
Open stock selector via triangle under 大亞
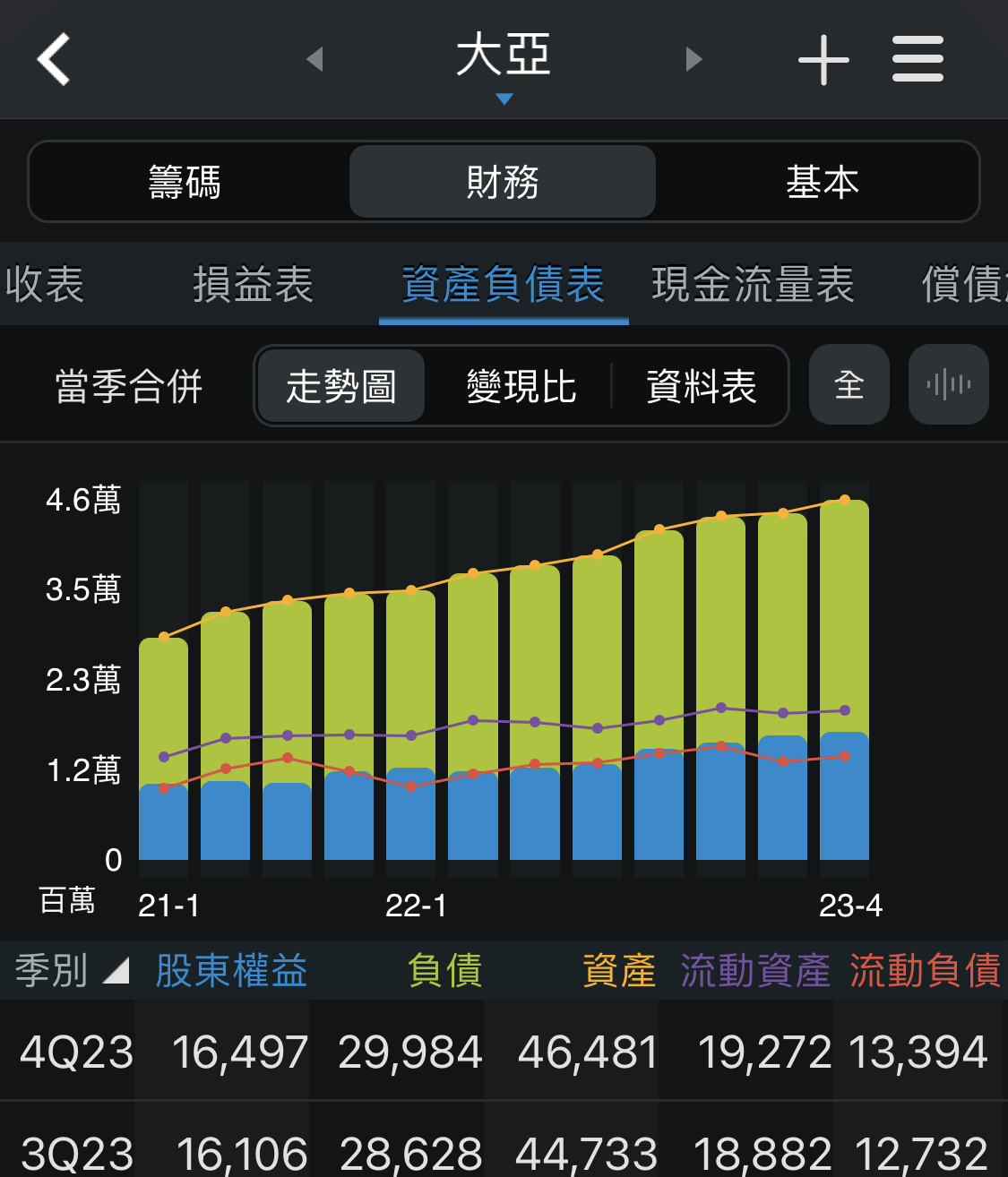click(x=504, y=99)
